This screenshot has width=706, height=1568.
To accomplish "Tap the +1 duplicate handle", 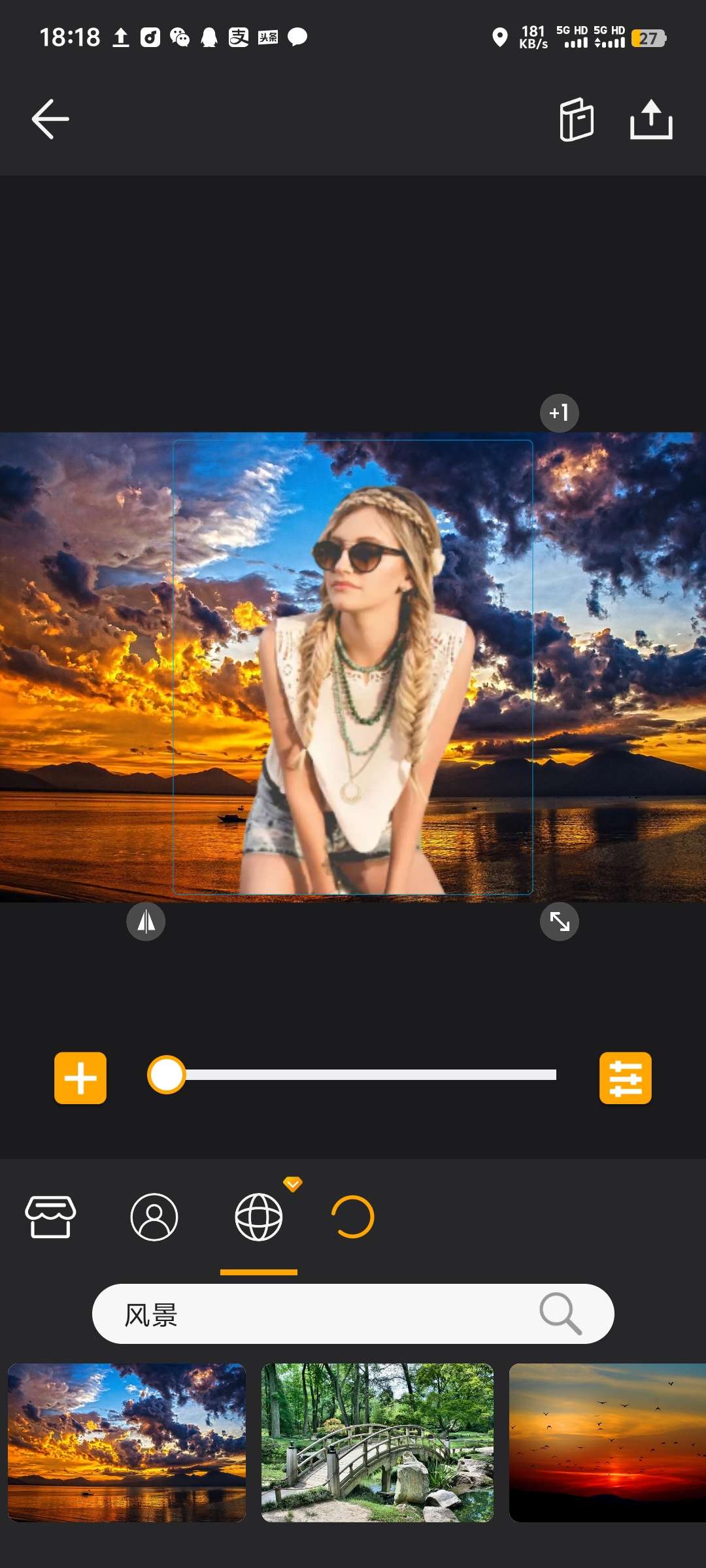I will pos(559,413).
